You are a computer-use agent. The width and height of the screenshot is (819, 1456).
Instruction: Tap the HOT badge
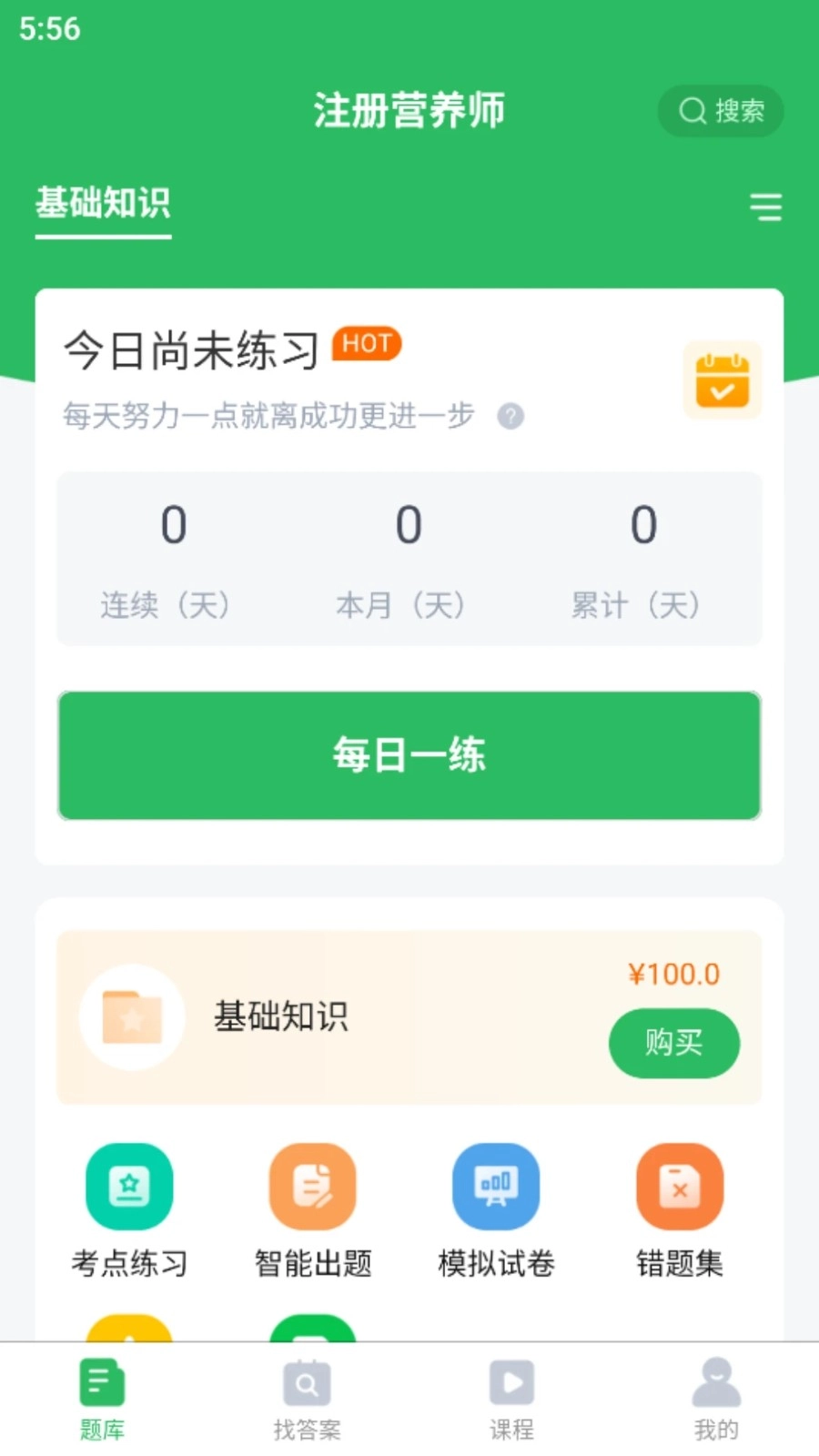coord(366,343)
